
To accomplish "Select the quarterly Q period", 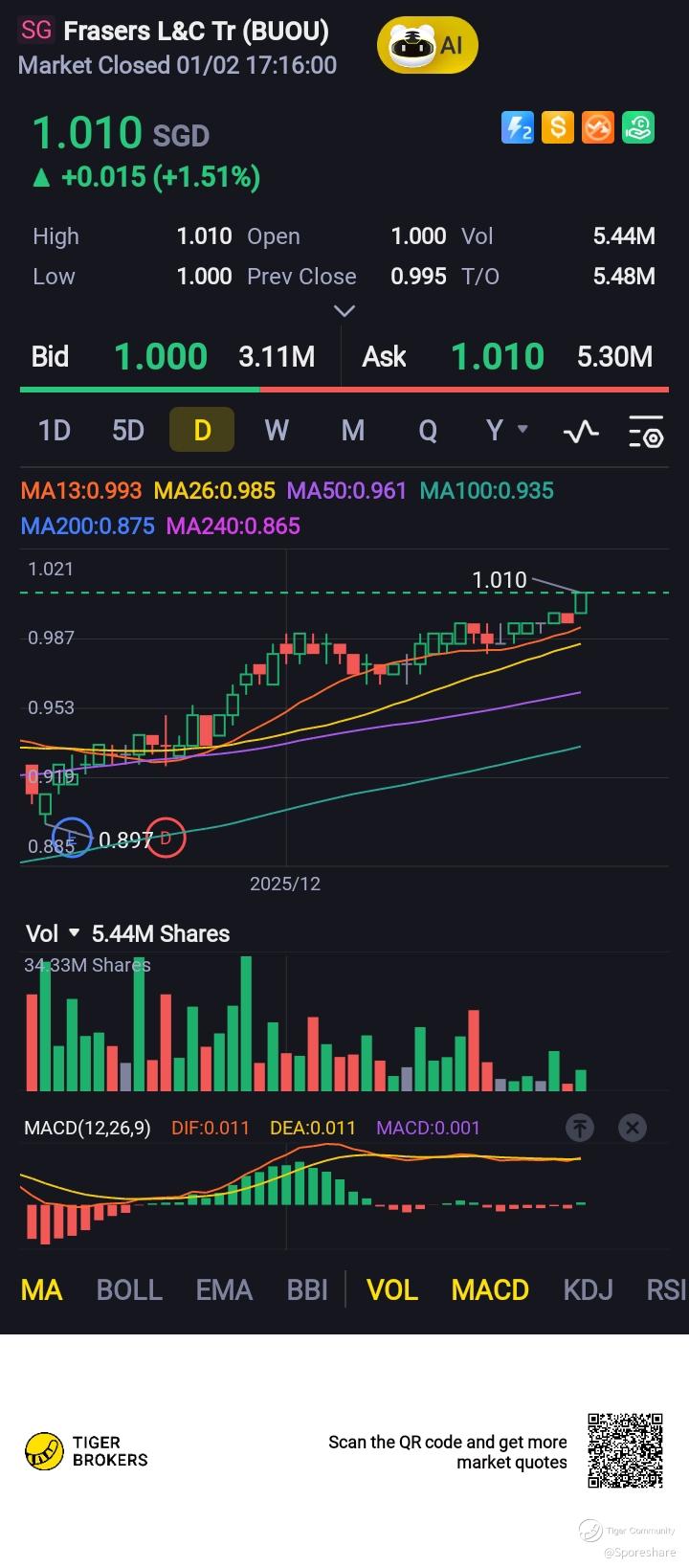I will pos(428,430).
